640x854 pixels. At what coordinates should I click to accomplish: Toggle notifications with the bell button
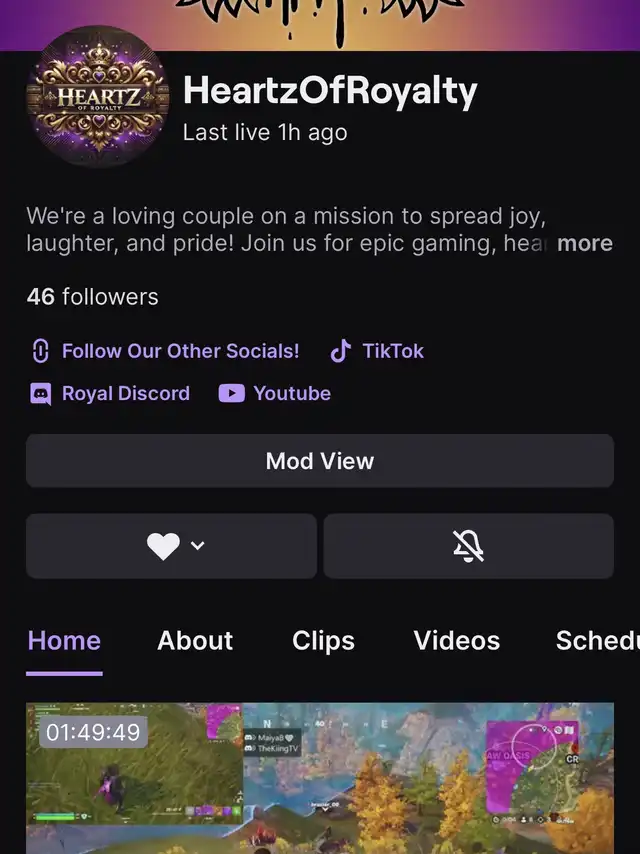[x=468, y=546]
